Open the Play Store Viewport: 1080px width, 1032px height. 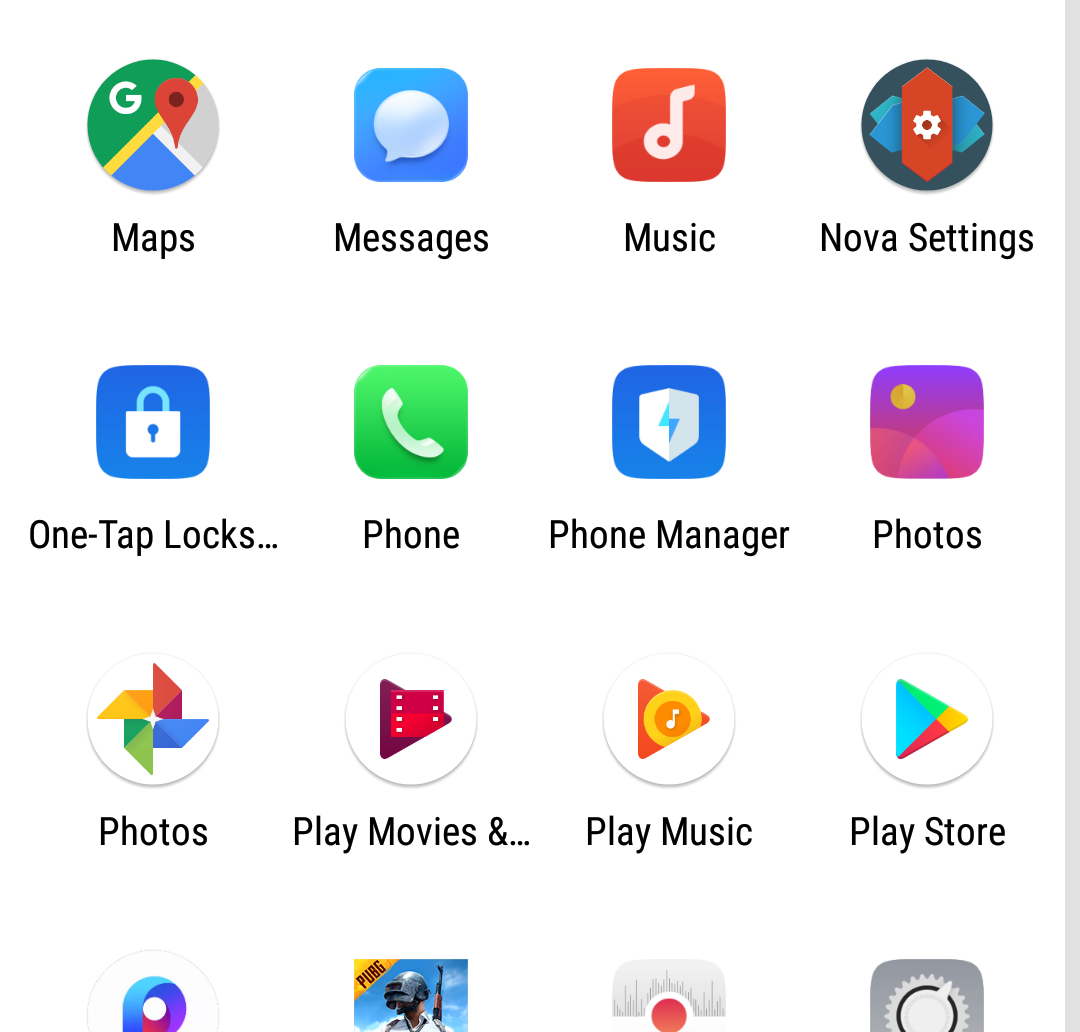point(927,719)
